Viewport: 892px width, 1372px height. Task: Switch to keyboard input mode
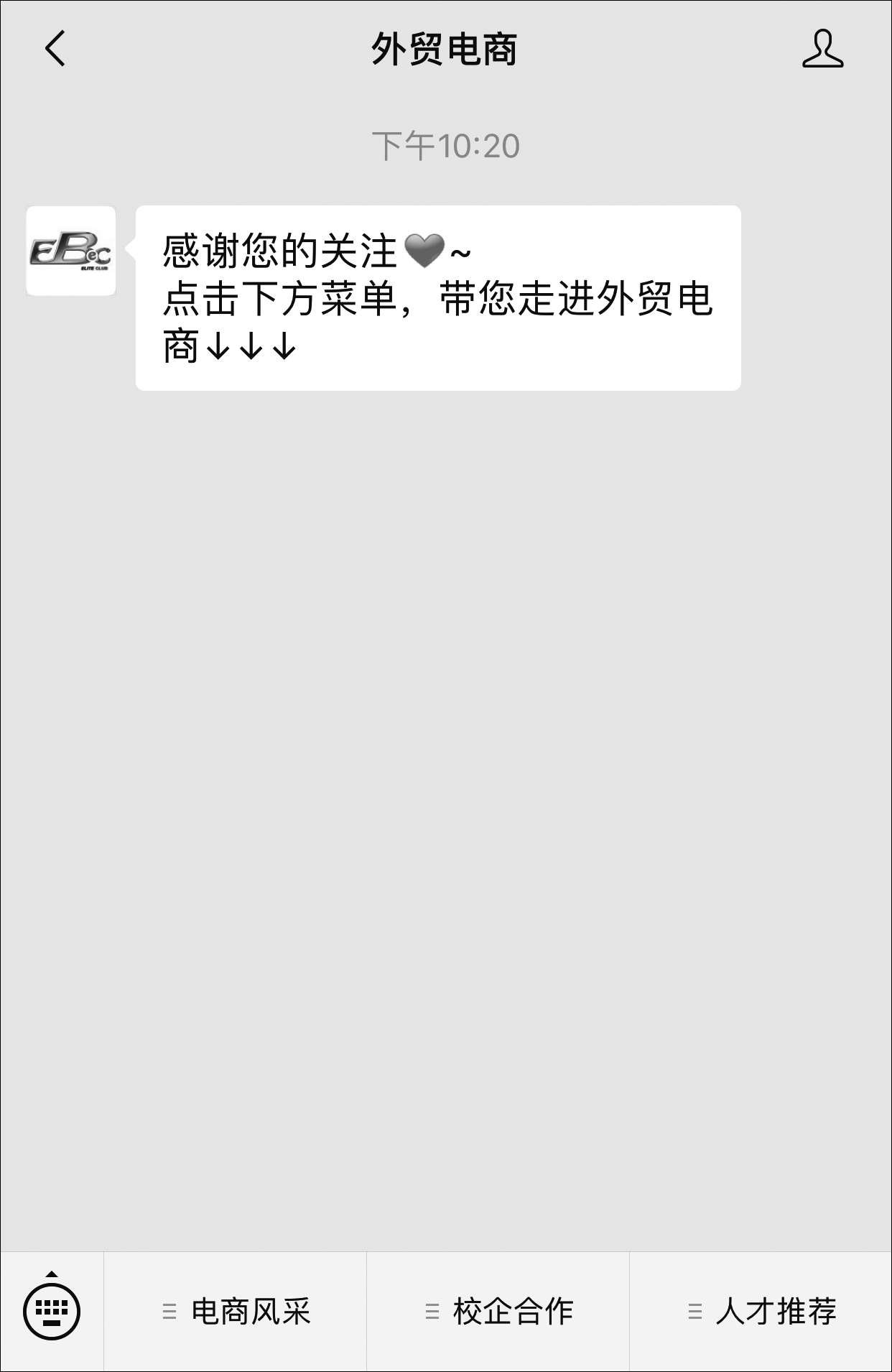coord(52,1310)
